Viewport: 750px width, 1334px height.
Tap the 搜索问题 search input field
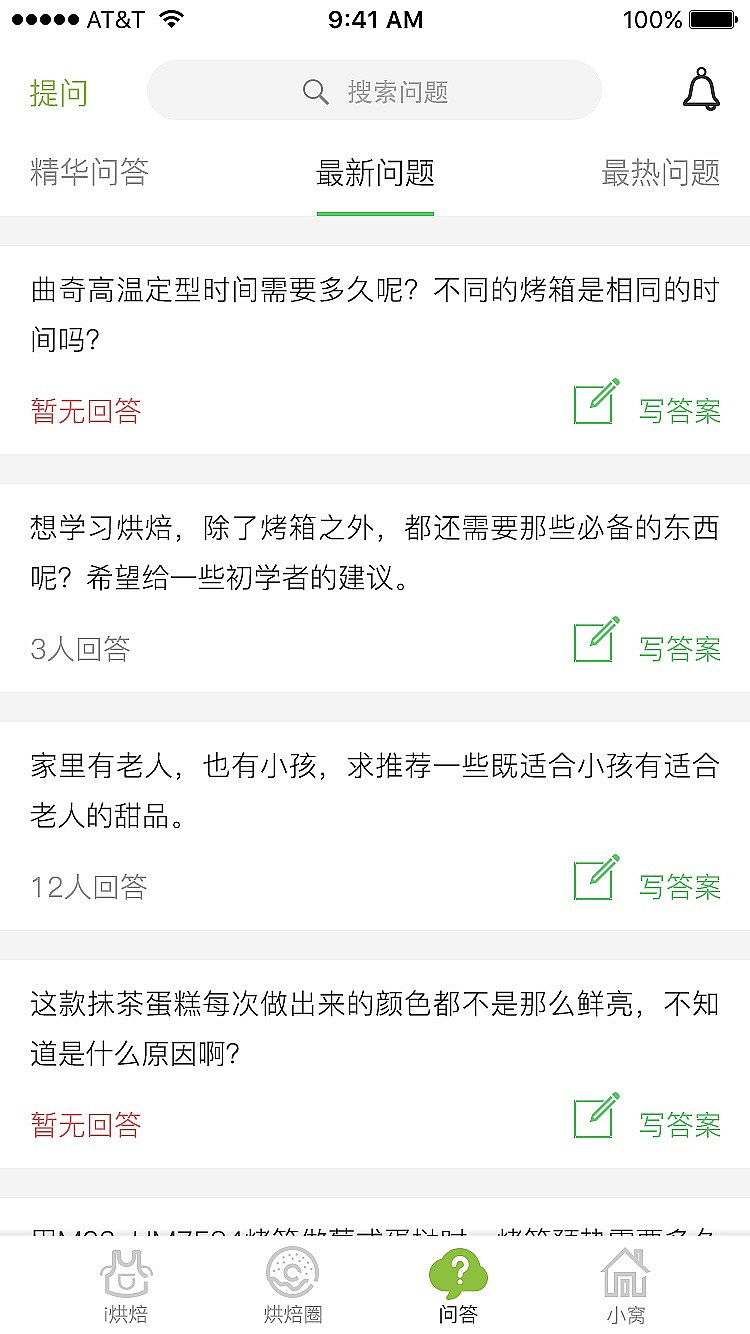pyautogui.click(x=400, y=90)
